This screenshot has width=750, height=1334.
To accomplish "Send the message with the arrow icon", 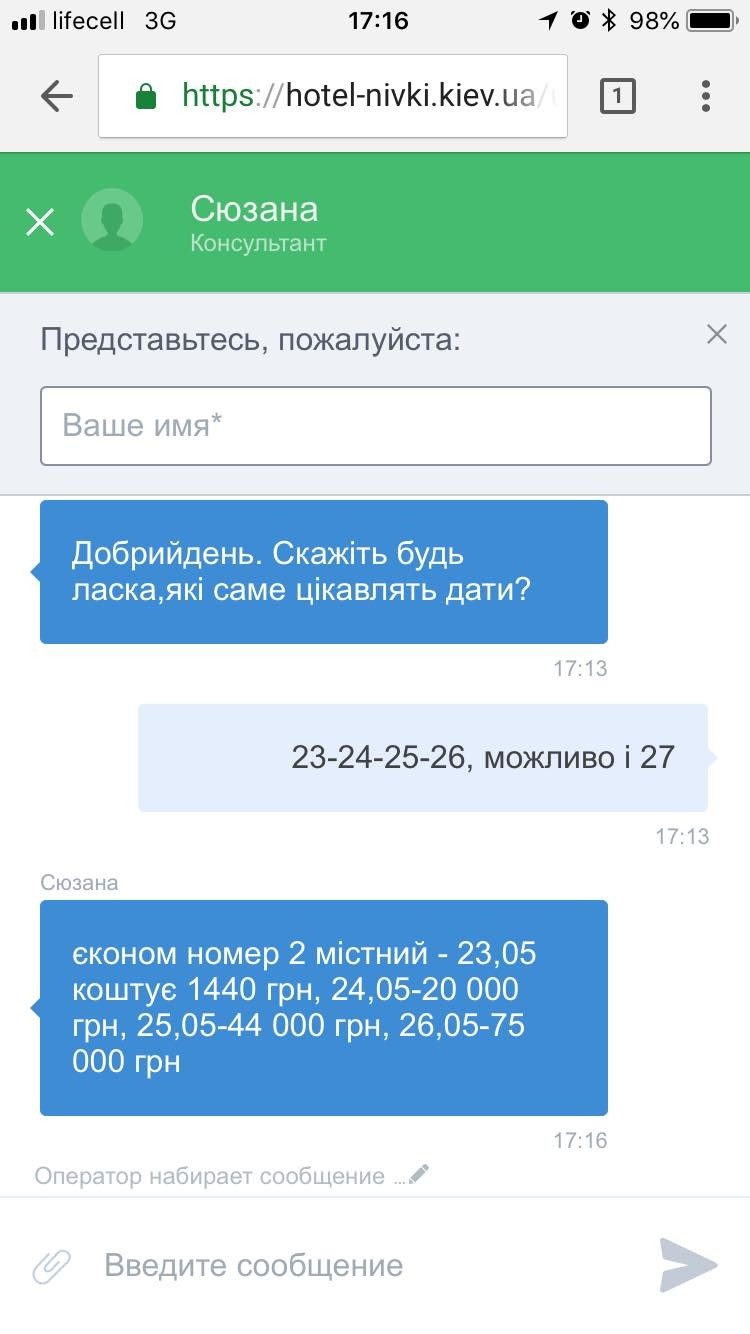I will 689,1265.
